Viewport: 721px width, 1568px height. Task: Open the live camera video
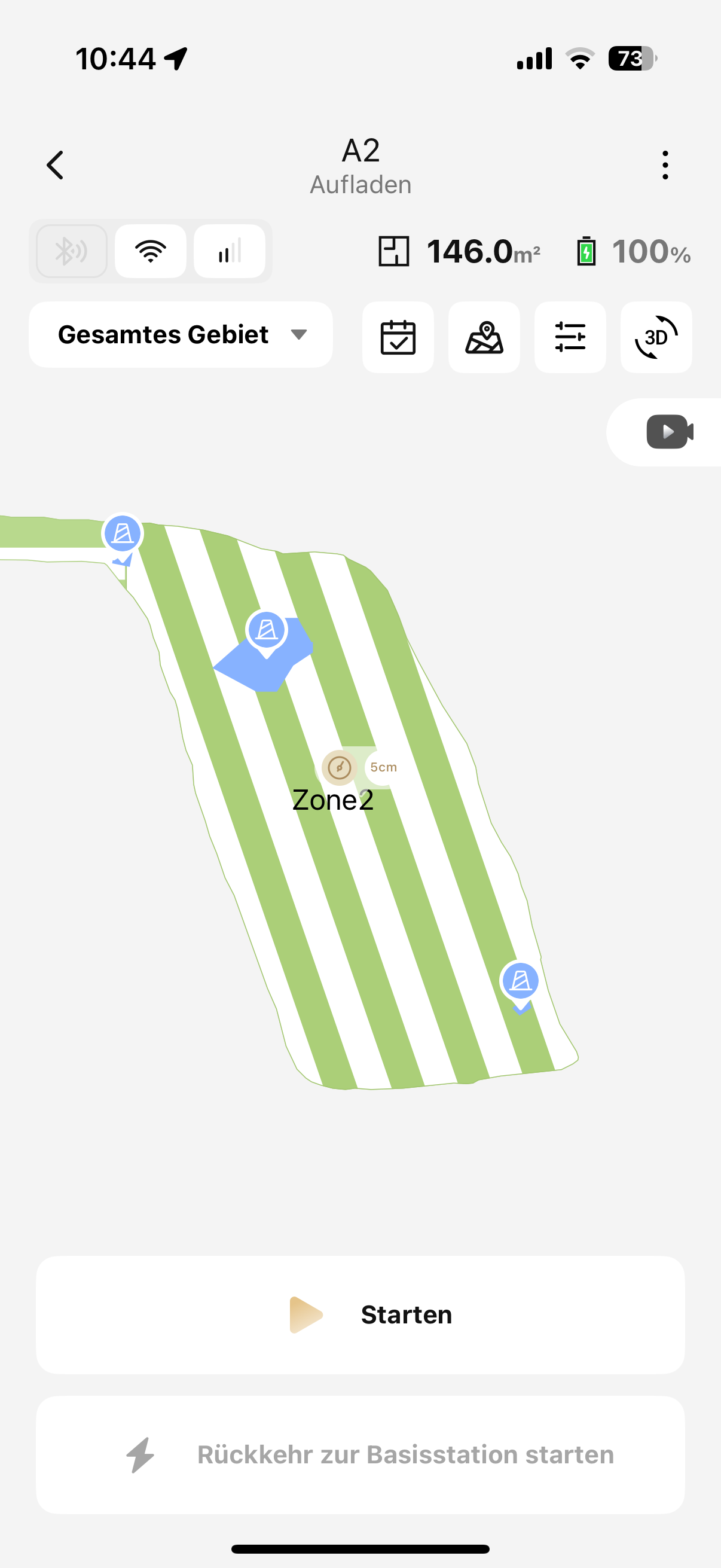669,432
